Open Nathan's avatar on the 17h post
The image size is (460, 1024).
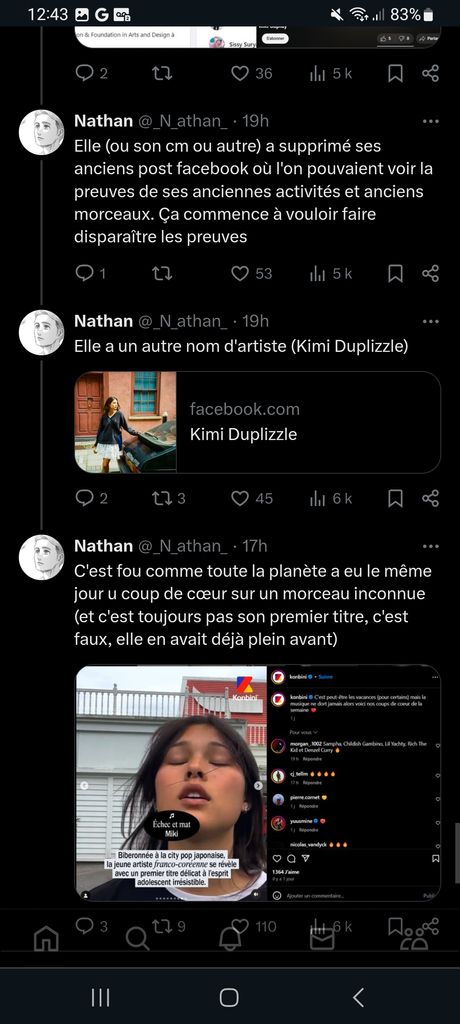pos(41,557)
